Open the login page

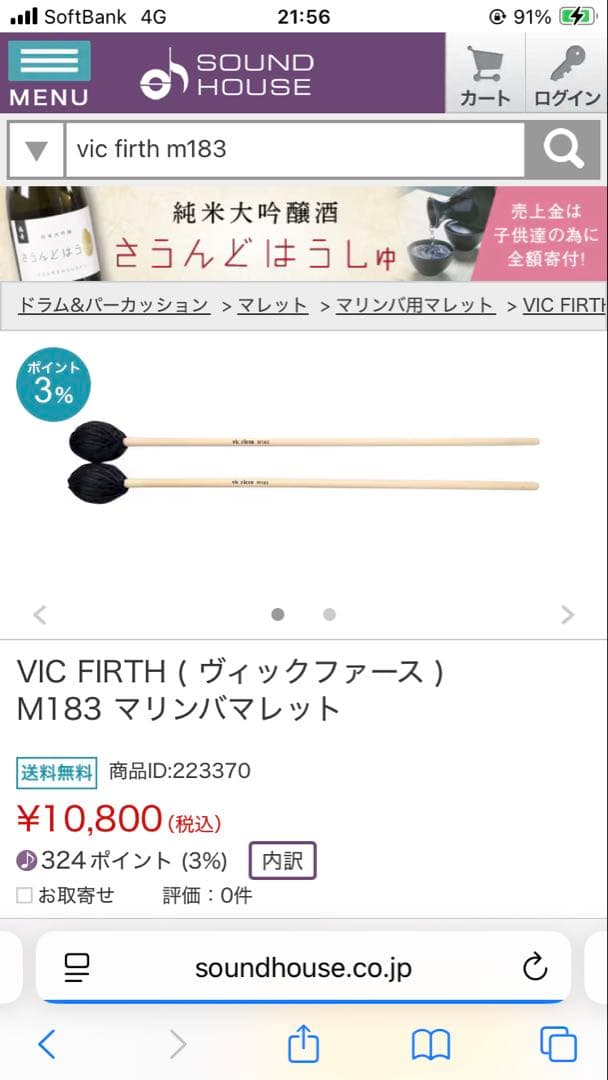(567, 74)
